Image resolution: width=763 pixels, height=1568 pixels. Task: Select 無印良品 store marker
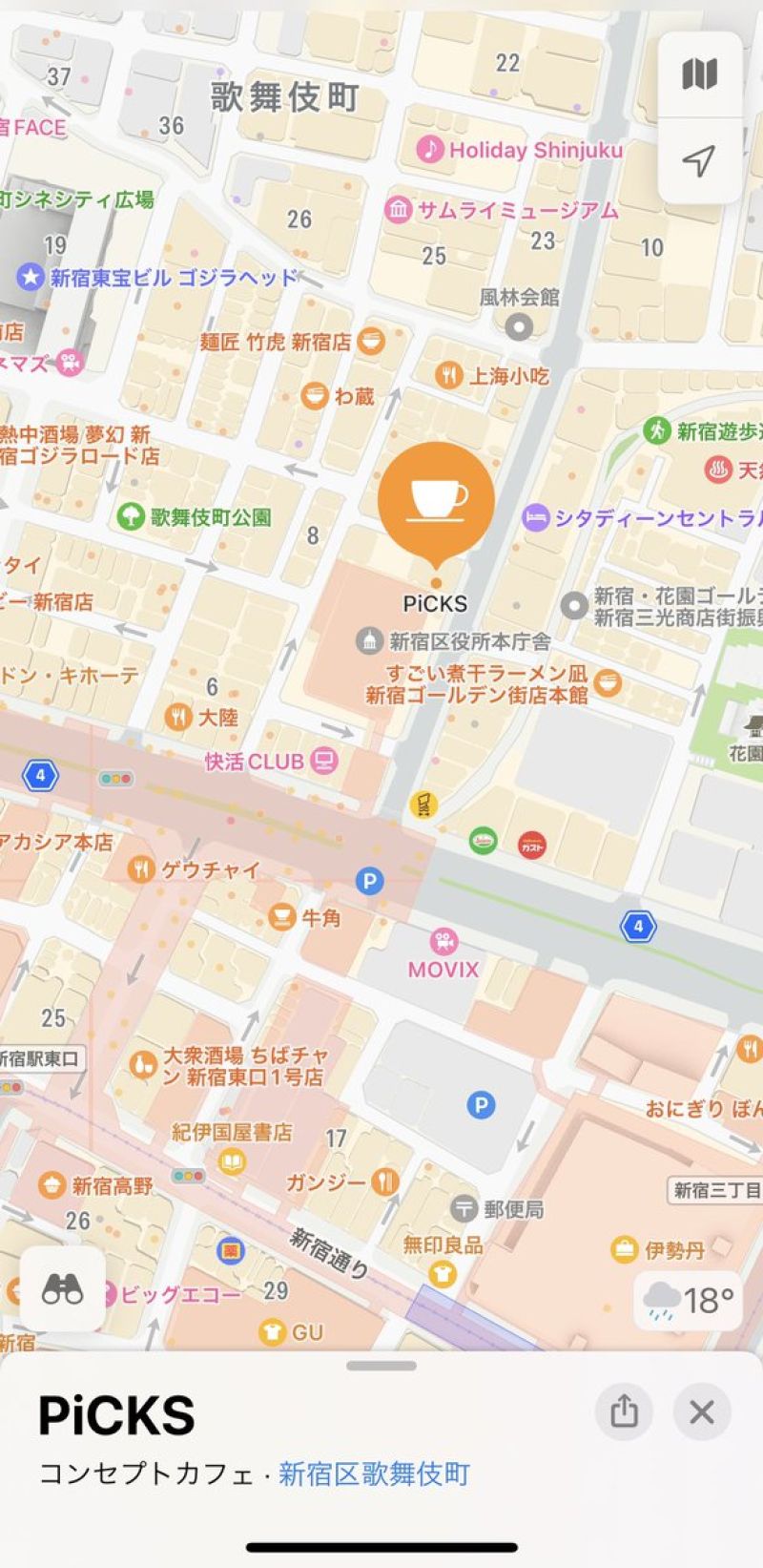[443, 1257]
